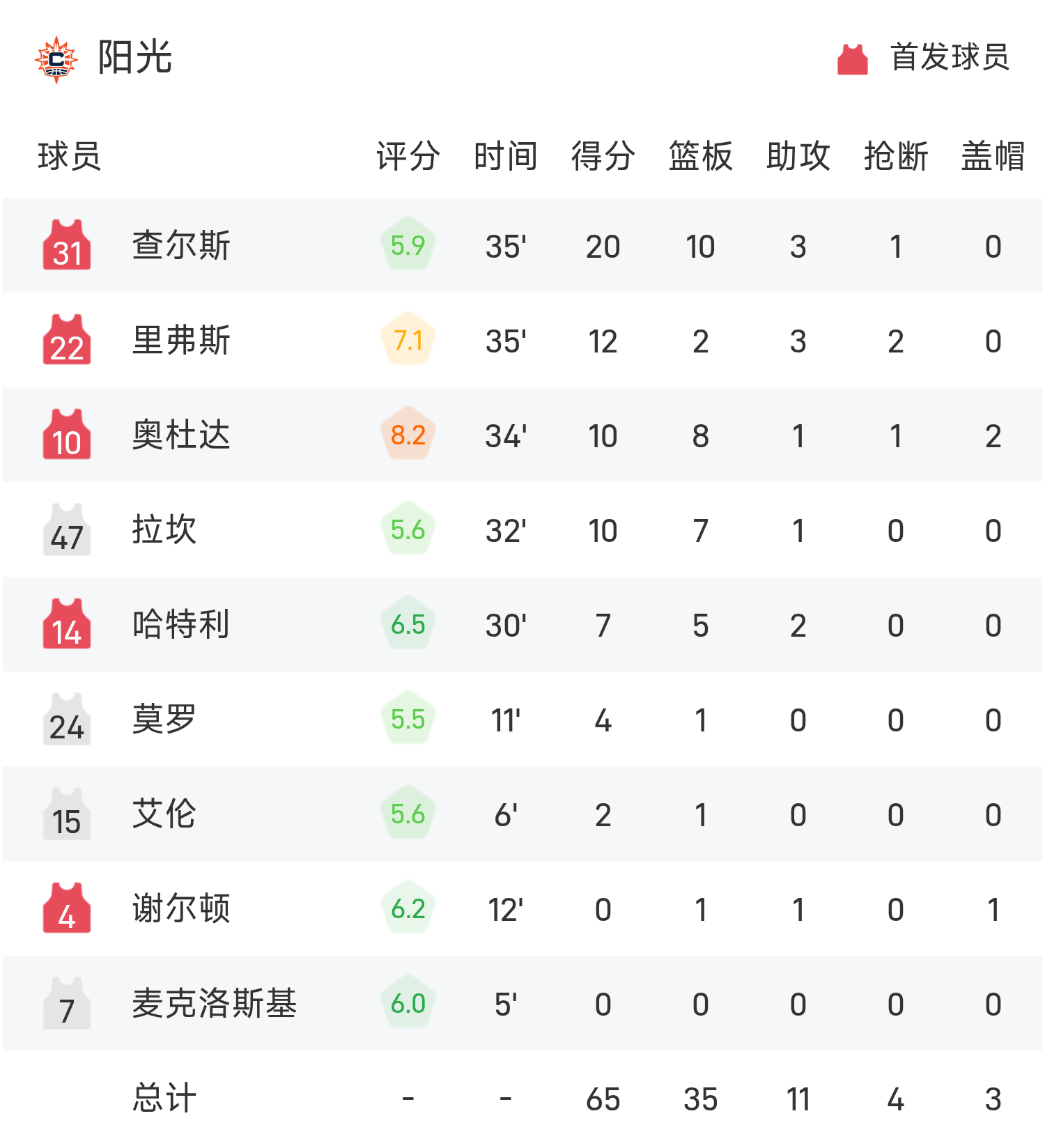Open 哈特利's player profile
The width and height of the screenshot is (1045, 1148).
click(181, 625)
